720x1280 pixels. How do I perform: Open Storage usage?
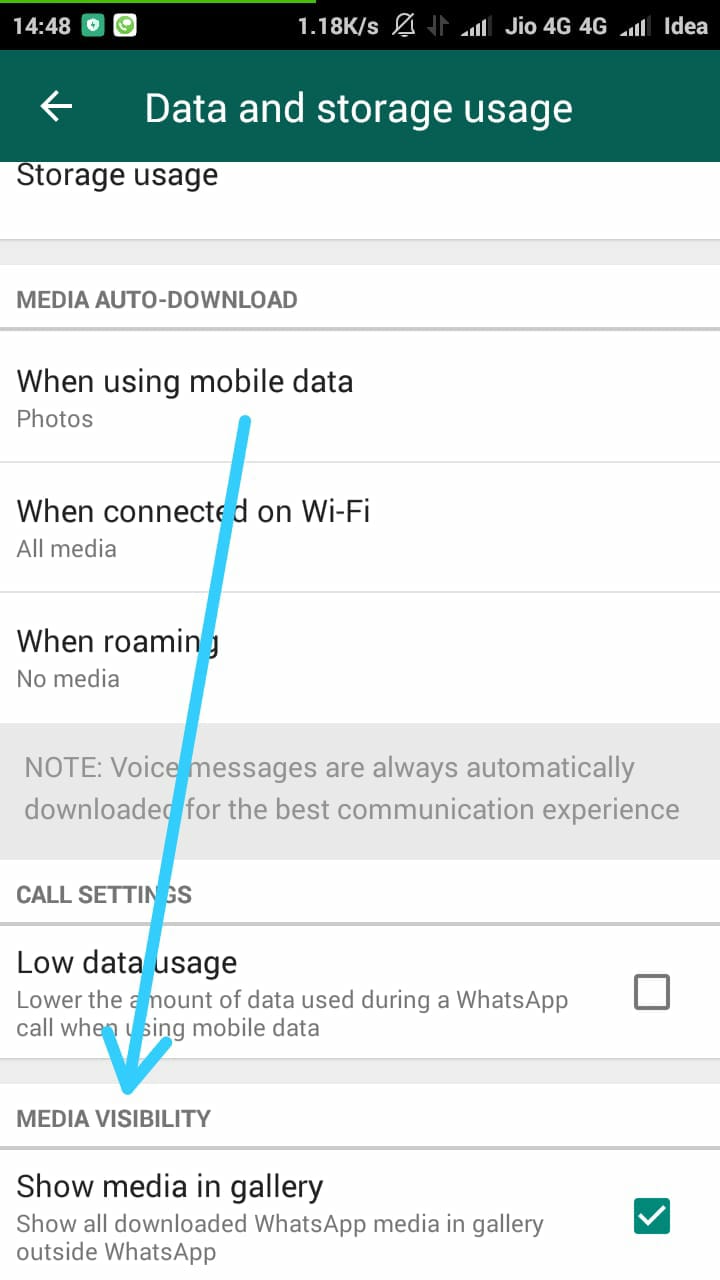(360, 200)
